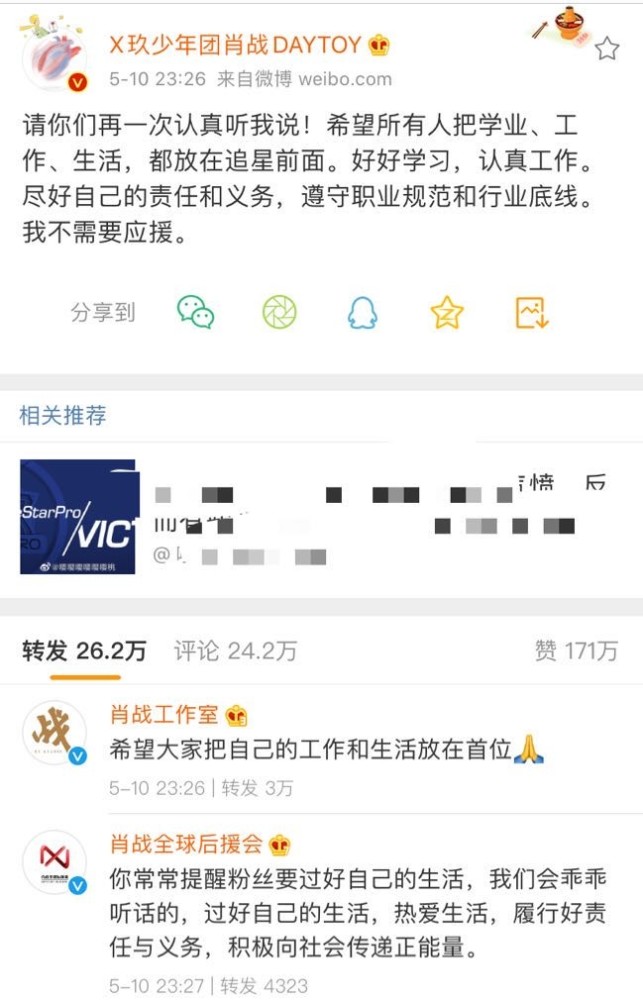The image size is (643, 1000).
Task: Share the post to WeChat Moments
Action: [x=279, y=313]
